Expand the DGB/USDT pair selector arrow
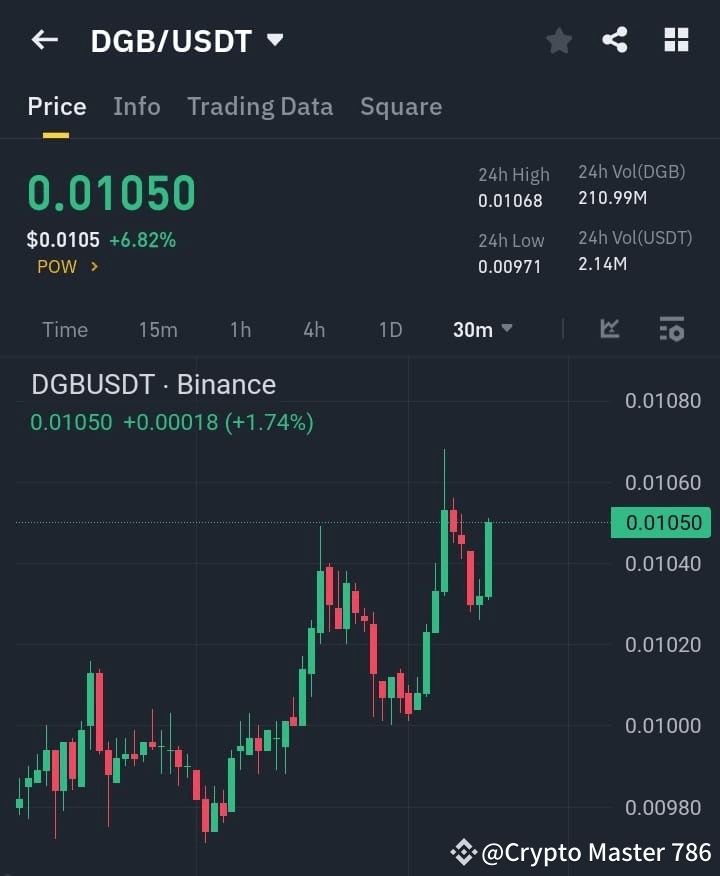 273,40
